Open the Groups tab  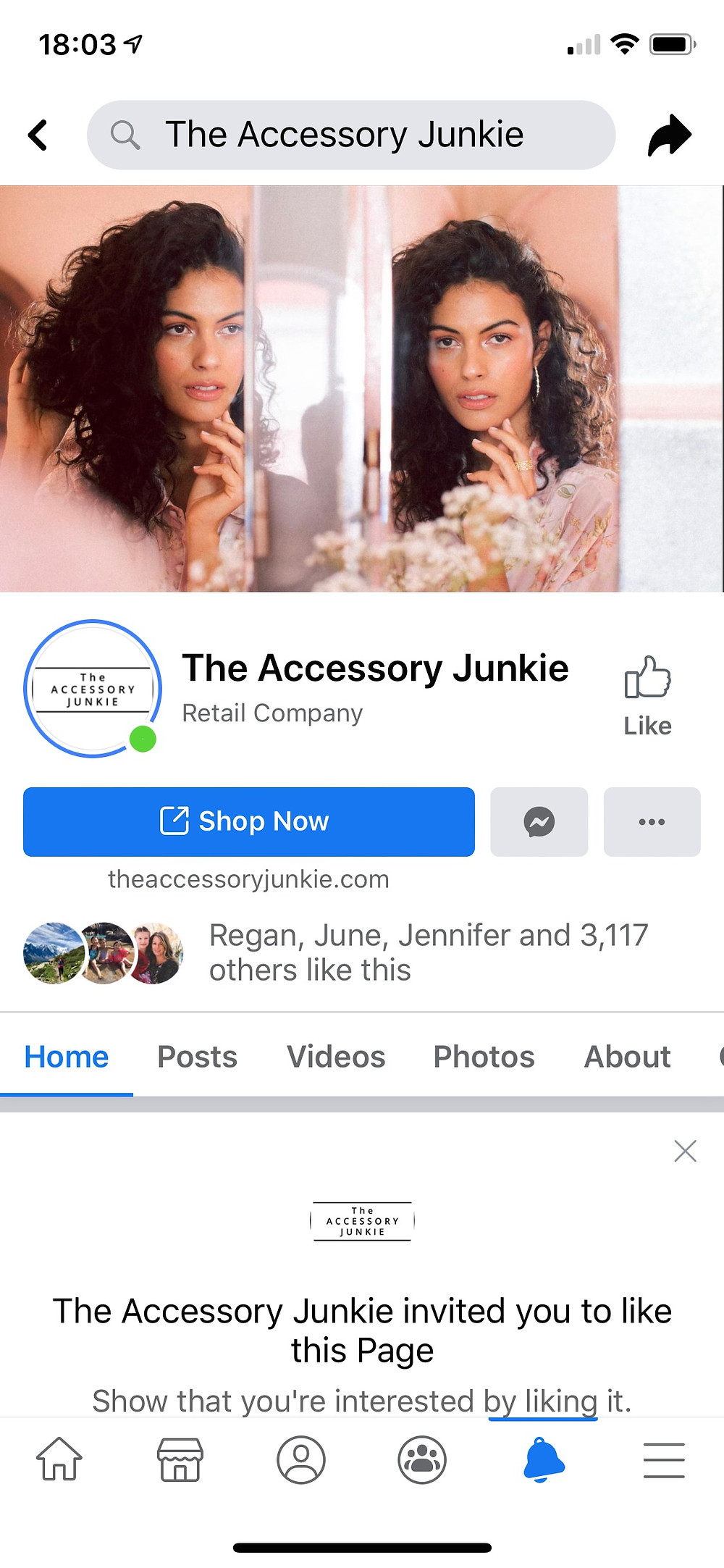[422, 1459]
